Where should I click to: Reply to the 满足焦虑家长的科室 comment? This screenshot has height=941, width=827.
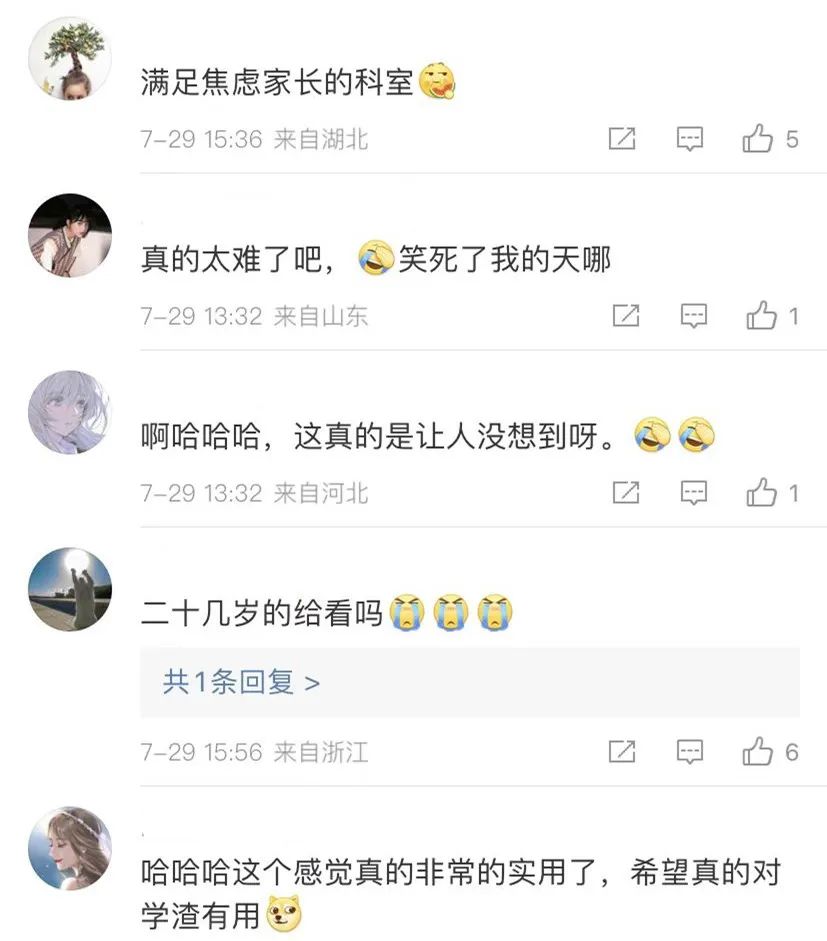690,139
